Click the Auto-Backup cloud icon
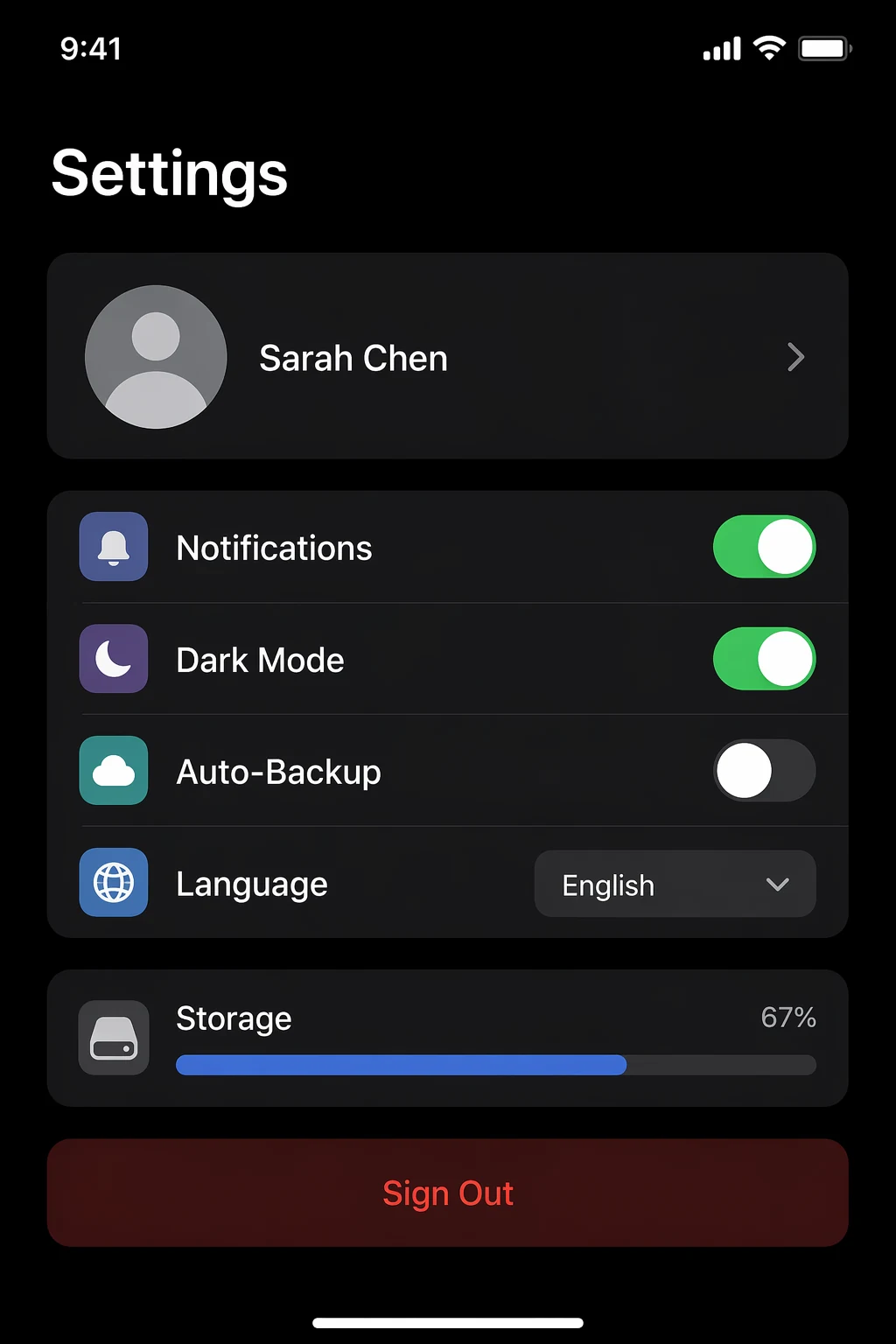The height and width of the screenshot is (1344, 896). point(113,771)
